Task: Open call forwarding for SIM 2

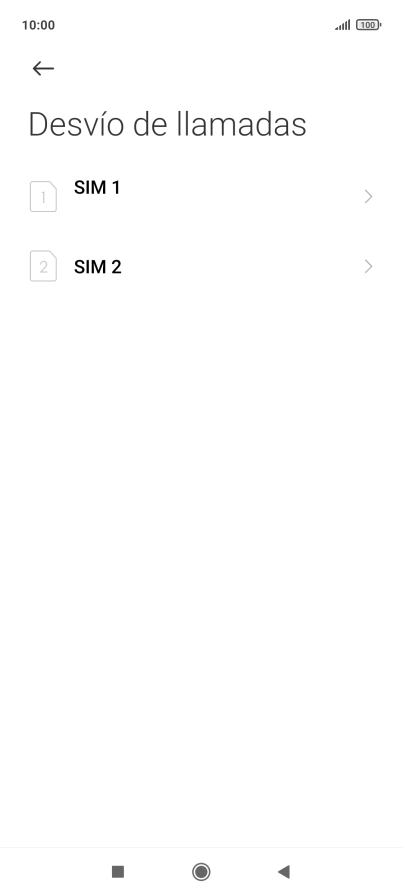Action: 201,266
